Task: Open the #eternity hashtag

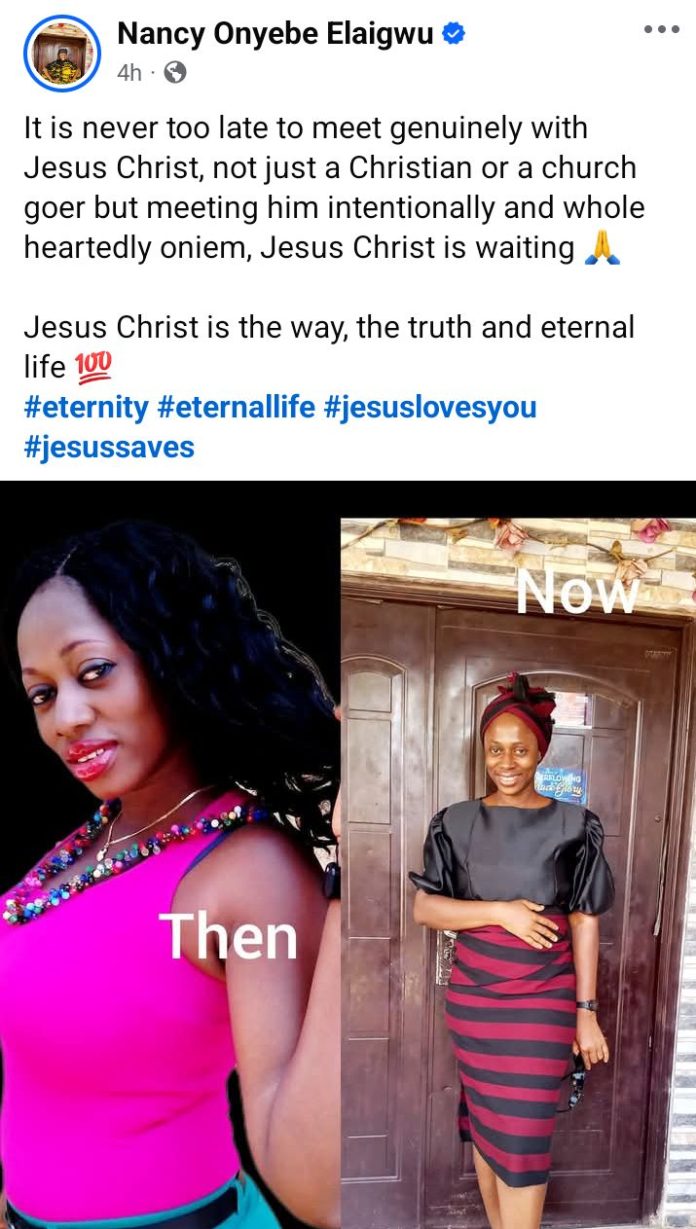Action: coord(86,408)
